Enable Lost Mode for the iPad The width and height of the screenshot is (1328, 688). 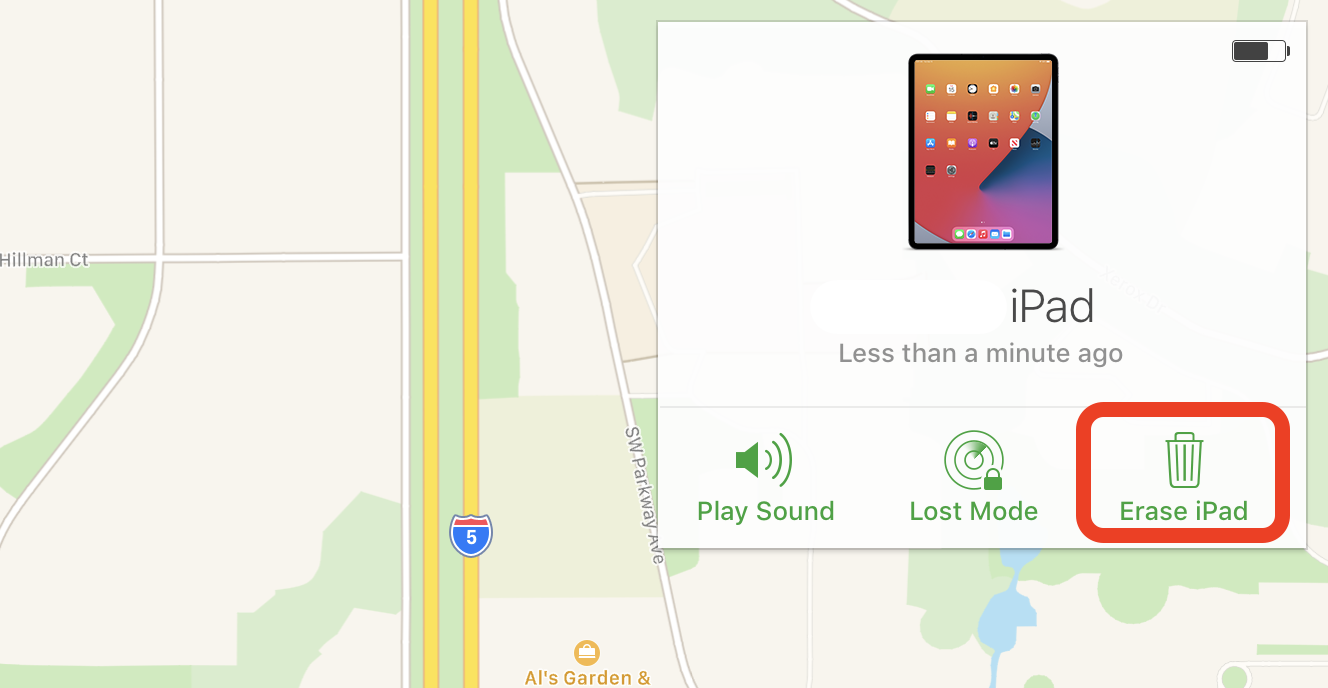pos(973,479)
